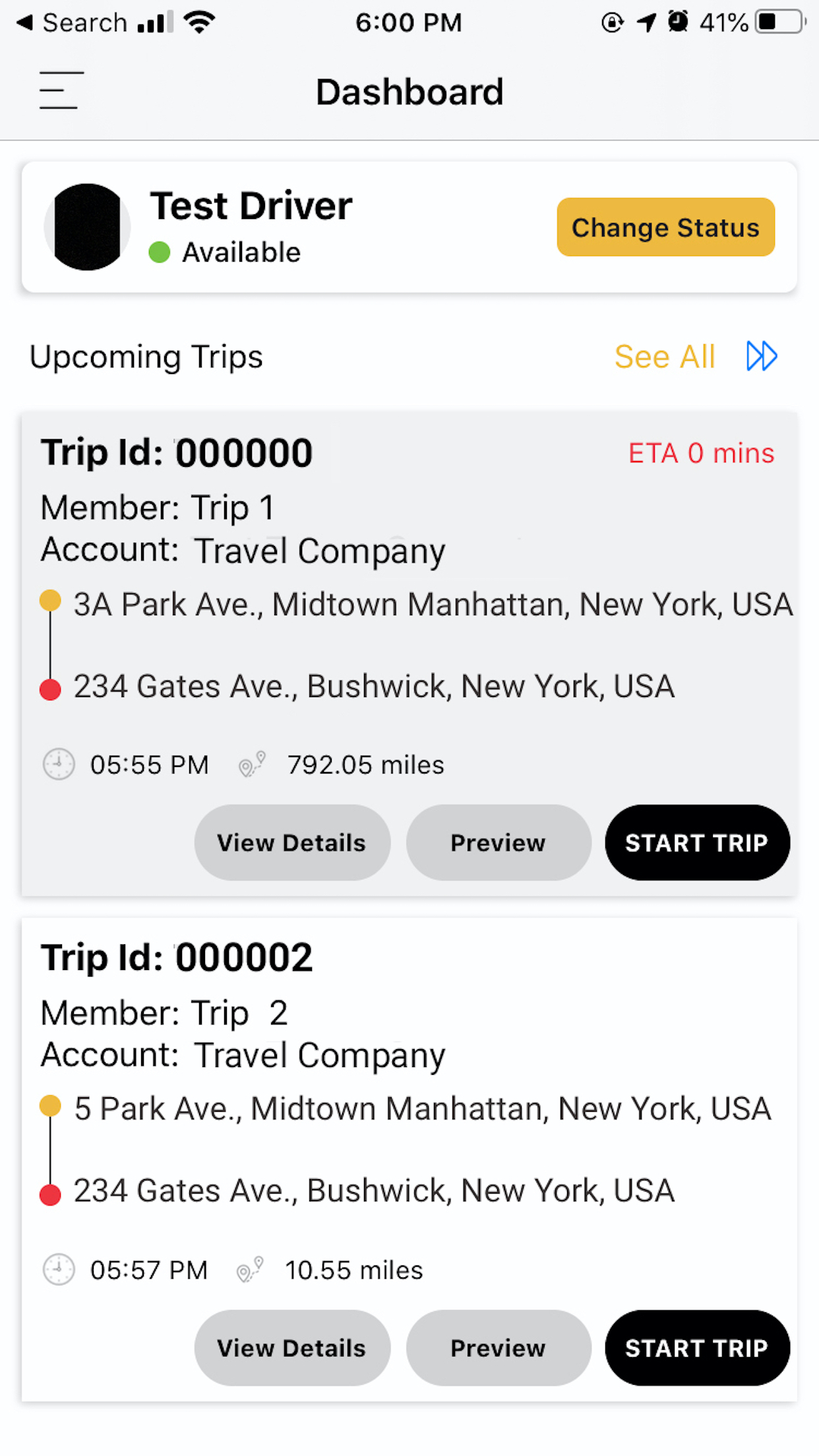The image size is (819, 1456).
Task: Tap the yellow pickup dot for Trip 000002
Action: coord(49,1105)
